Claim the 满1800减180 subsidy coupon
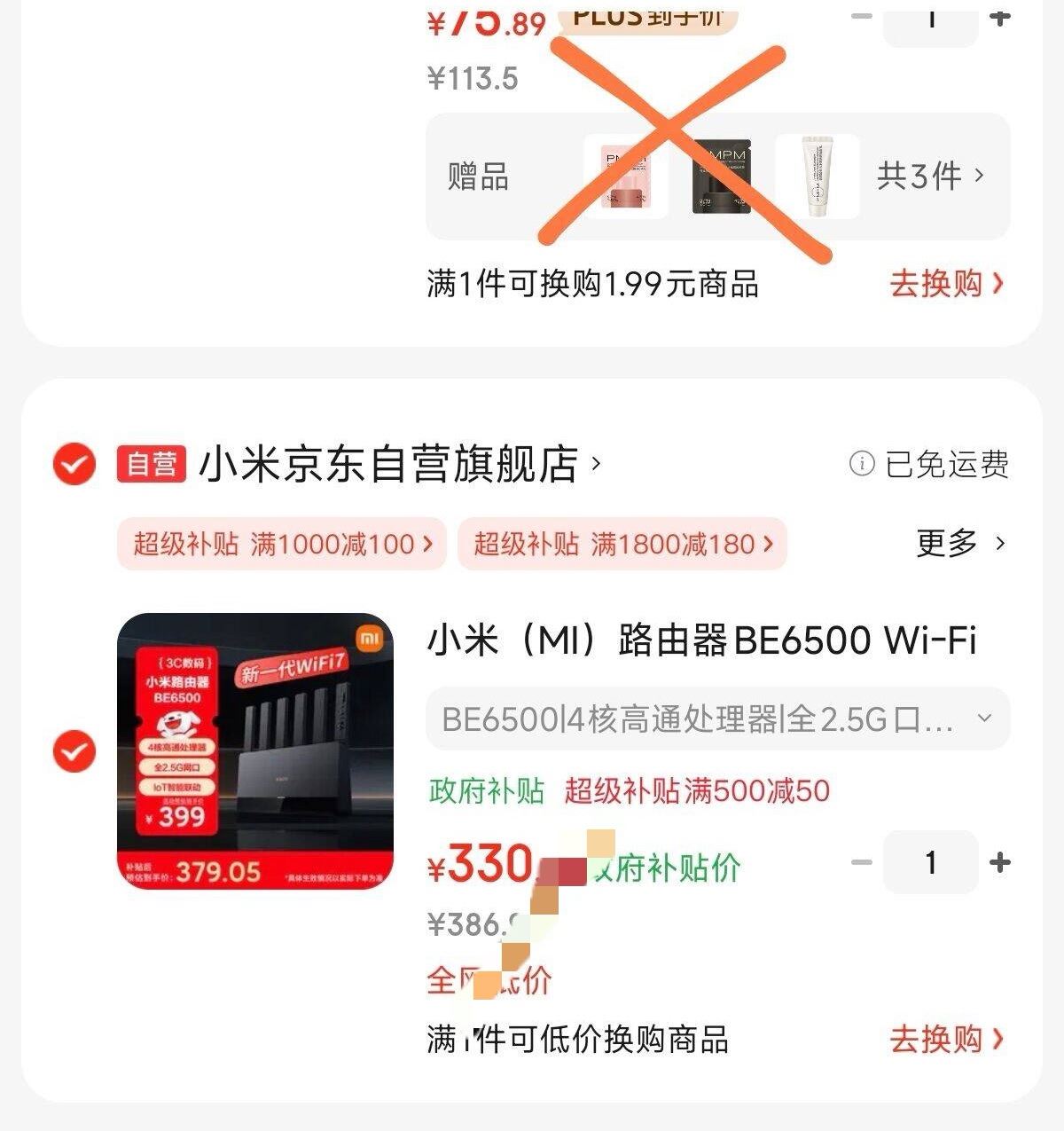1064x1131 pixels. (x=622, y=543)
